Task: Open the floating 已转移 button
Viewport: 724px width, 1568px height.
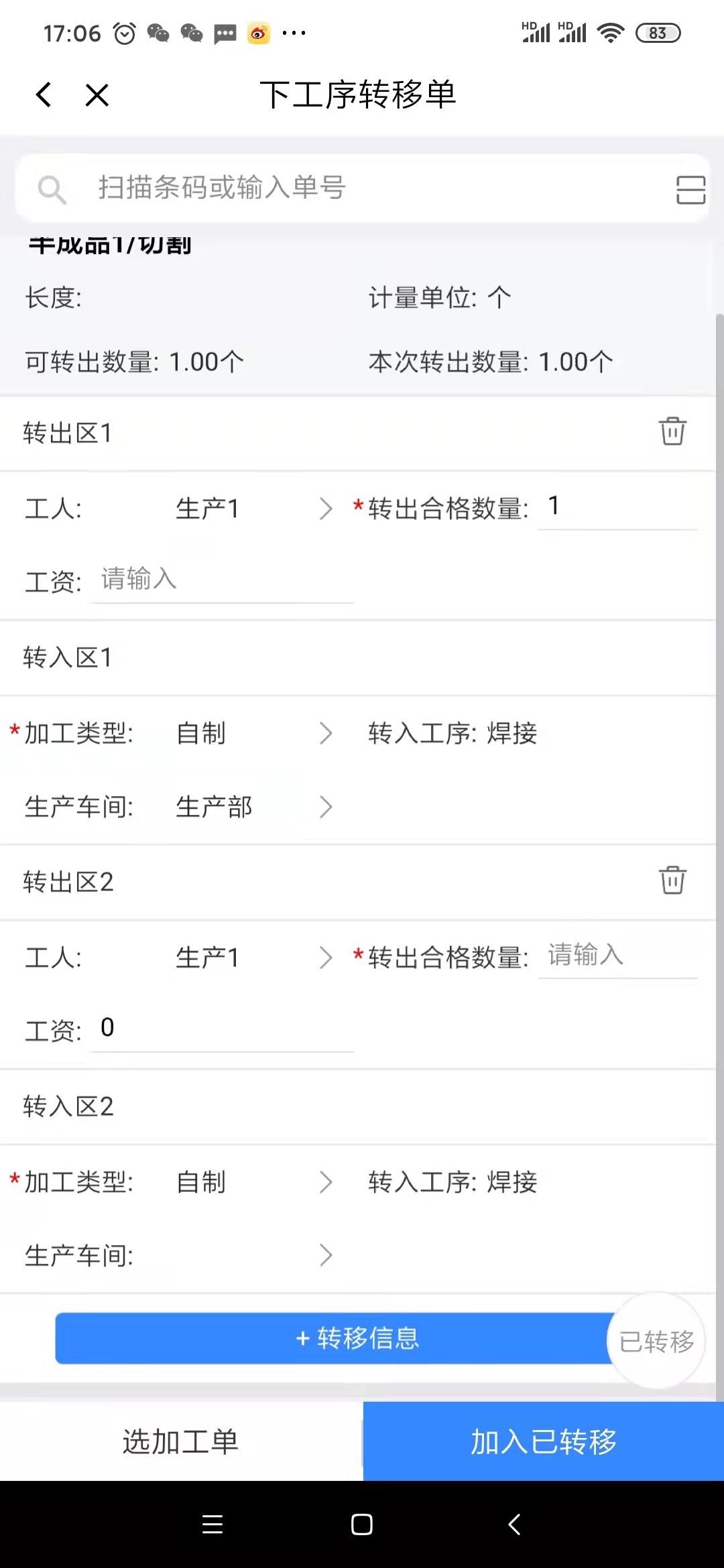Action: [x=656, y=1341]
